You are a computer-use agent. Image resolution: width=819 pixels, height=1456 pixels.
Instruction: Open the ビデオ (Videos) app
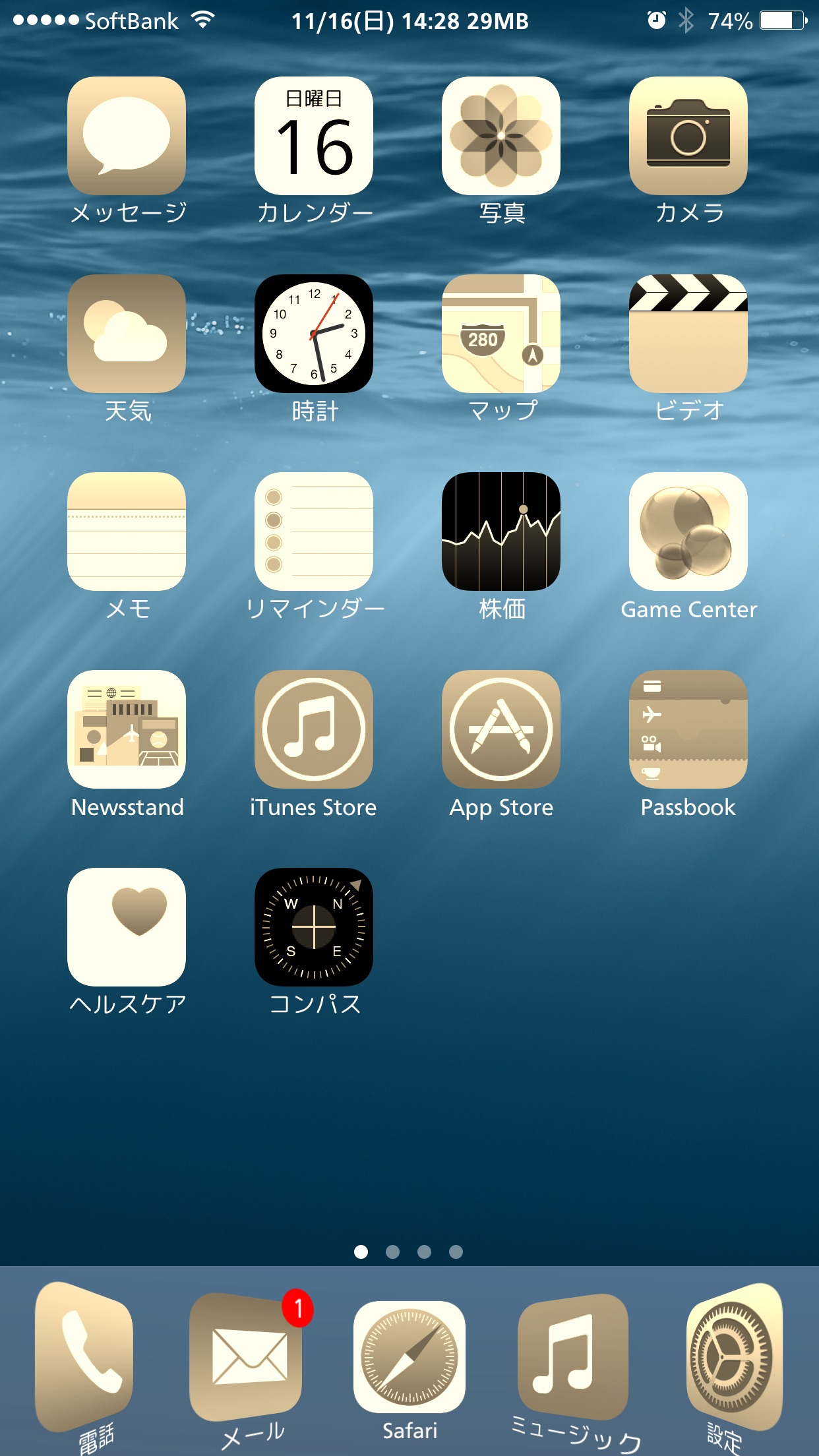[x=688, y=334]
